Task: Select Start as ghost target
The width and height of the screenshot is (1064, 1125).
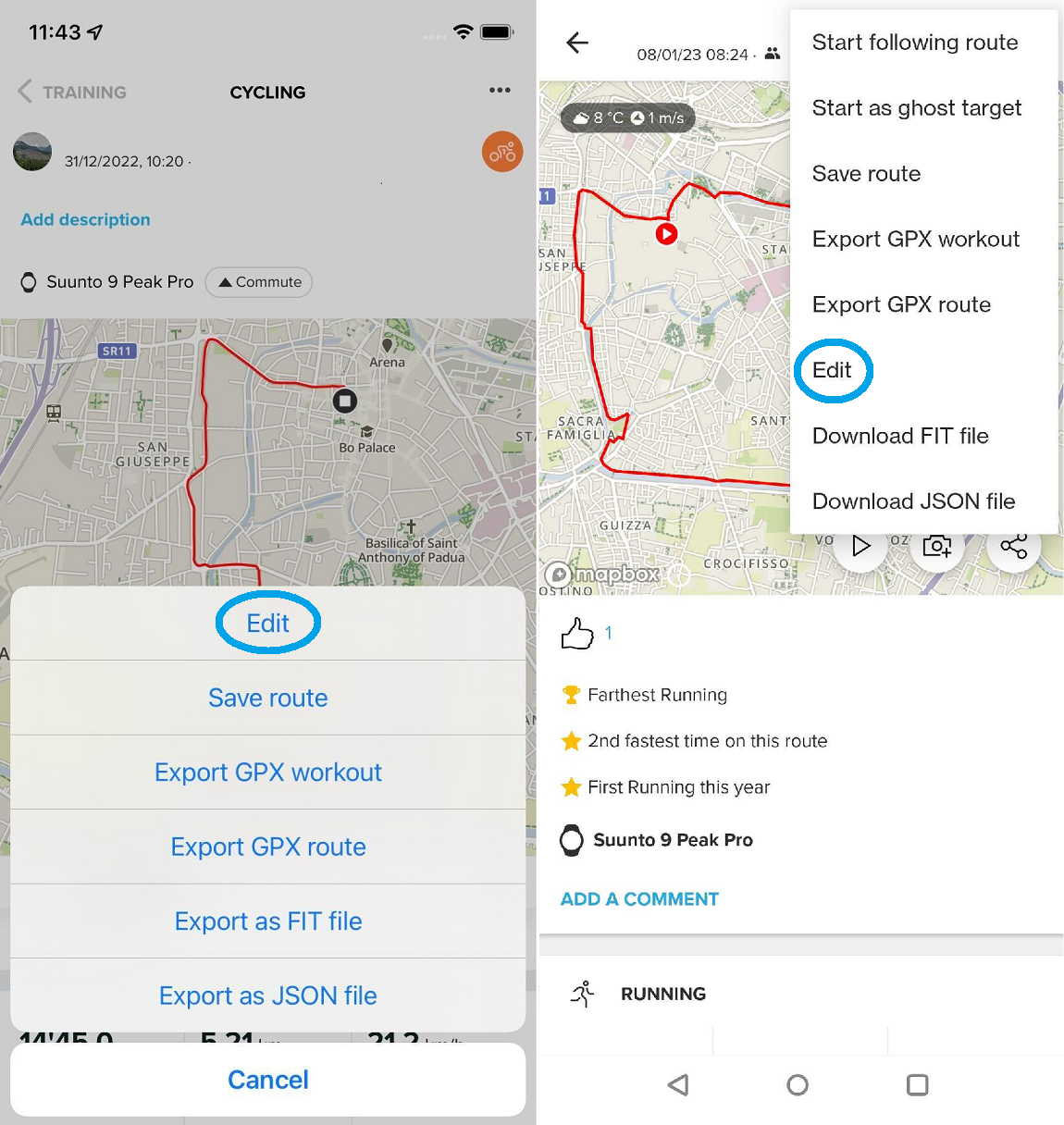Action: pyautogui.click(x=916, y=108)
